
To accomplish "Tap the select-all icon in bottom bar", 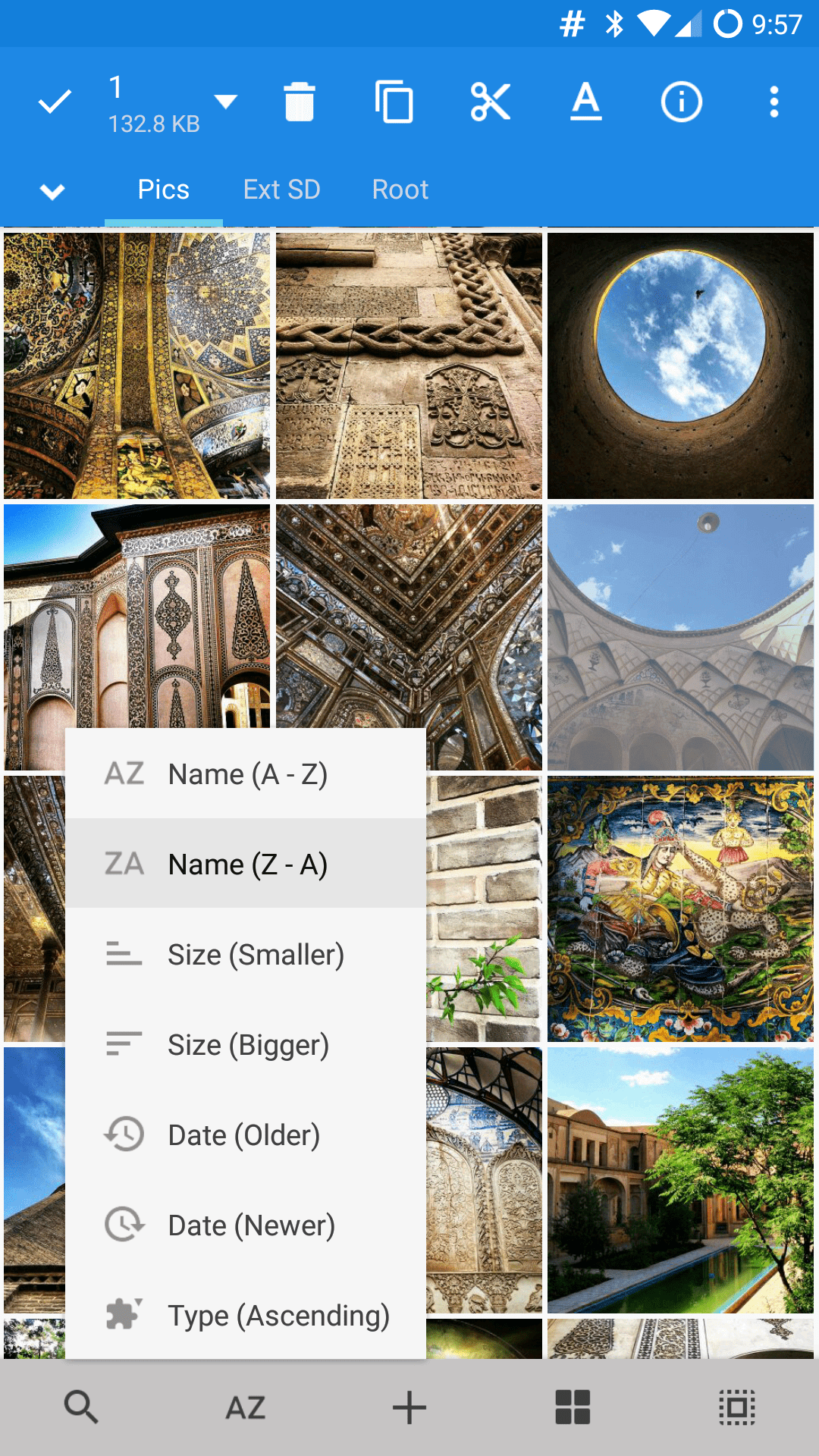I will [737, 1407].
